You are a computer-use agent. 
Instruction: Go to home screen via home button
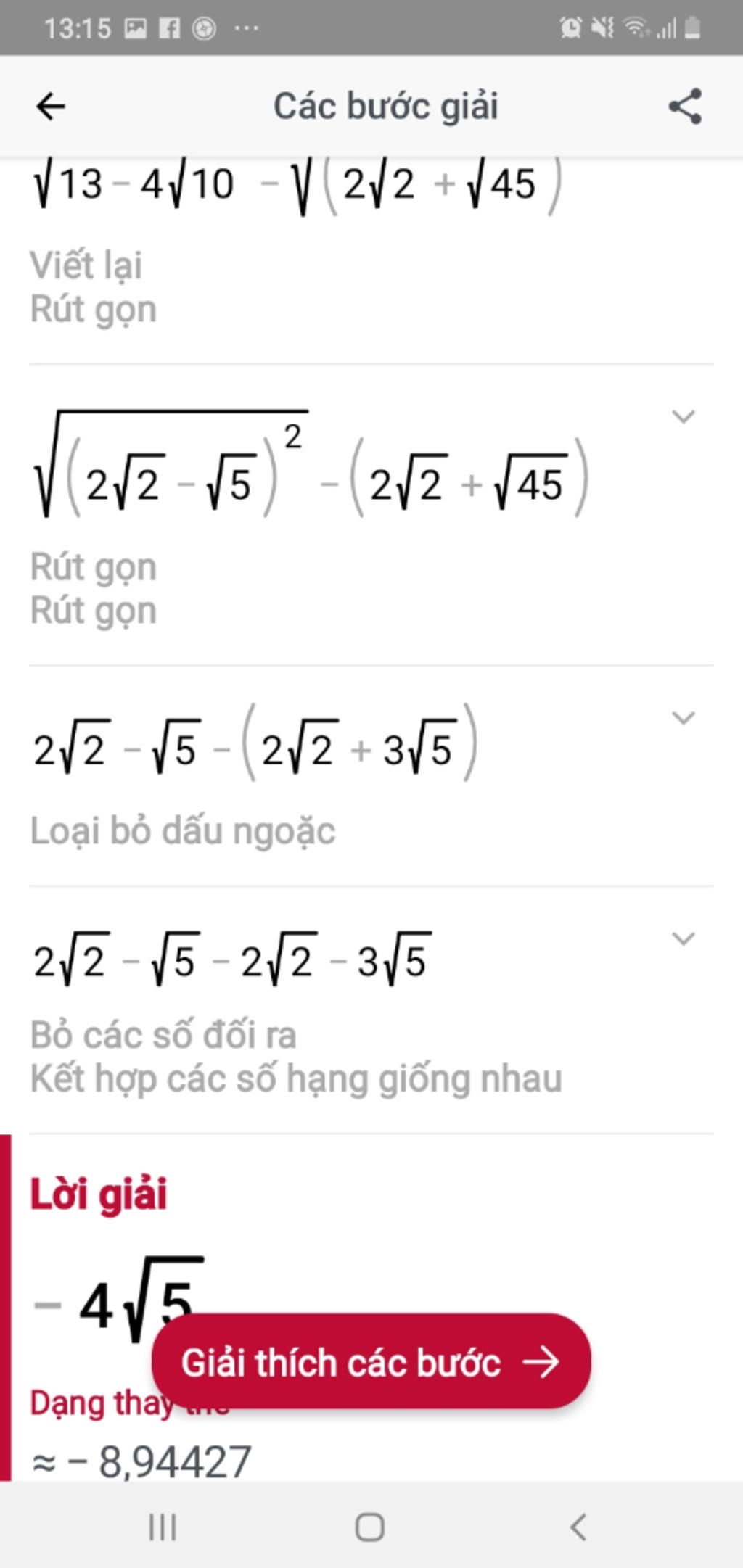pyautogui.click(x=370, y=1527)
